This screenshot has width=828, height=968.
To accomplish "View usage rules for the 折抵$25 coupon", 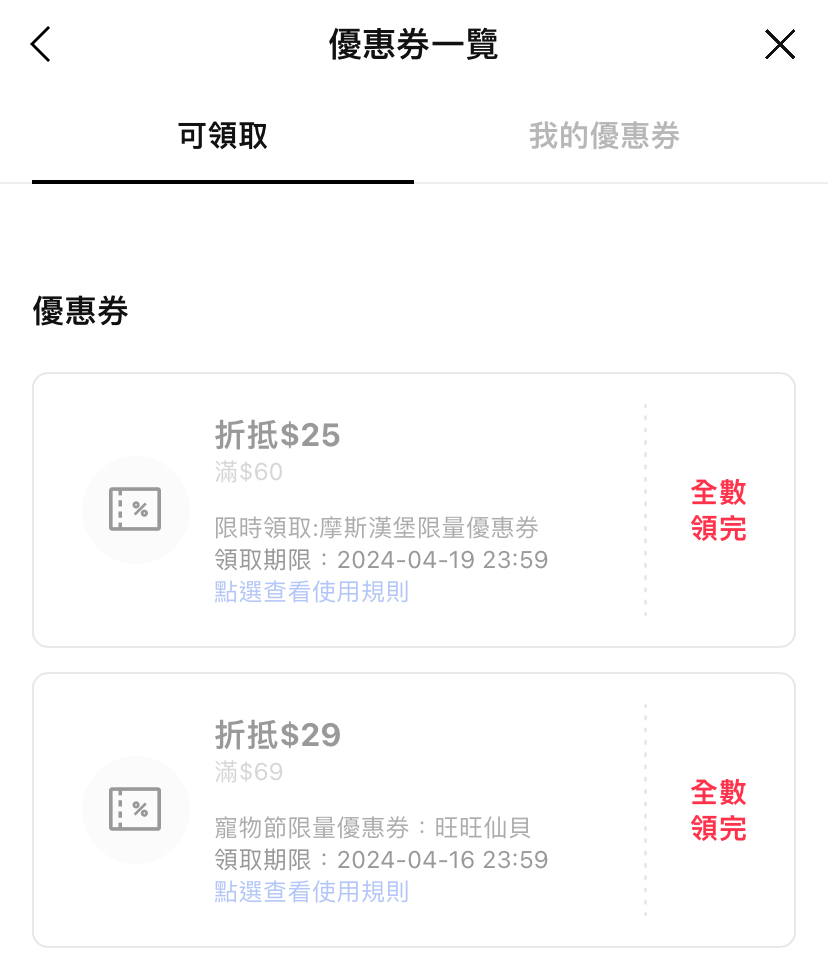I will point(312,592).
